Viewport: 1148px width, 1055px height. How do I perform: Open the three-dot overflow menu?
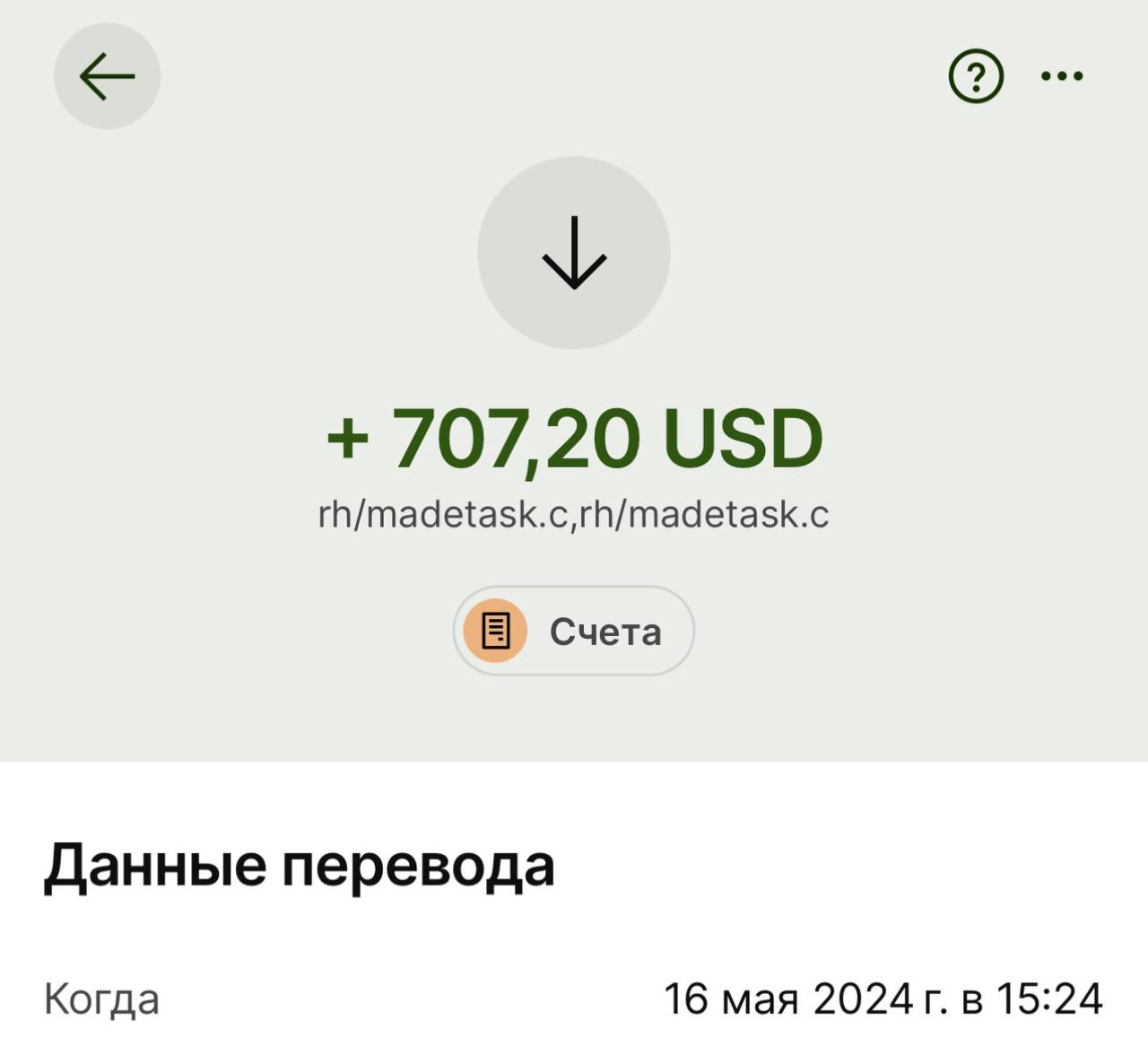coord(1062,77)
